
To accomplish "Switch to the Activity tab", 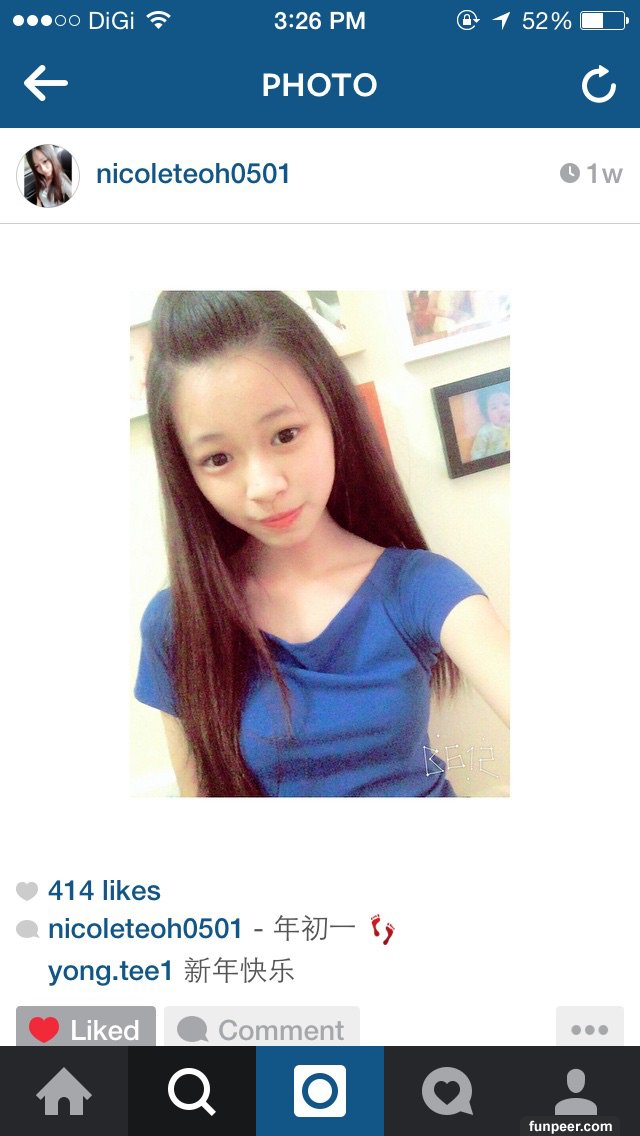I will pos(447,1092).
